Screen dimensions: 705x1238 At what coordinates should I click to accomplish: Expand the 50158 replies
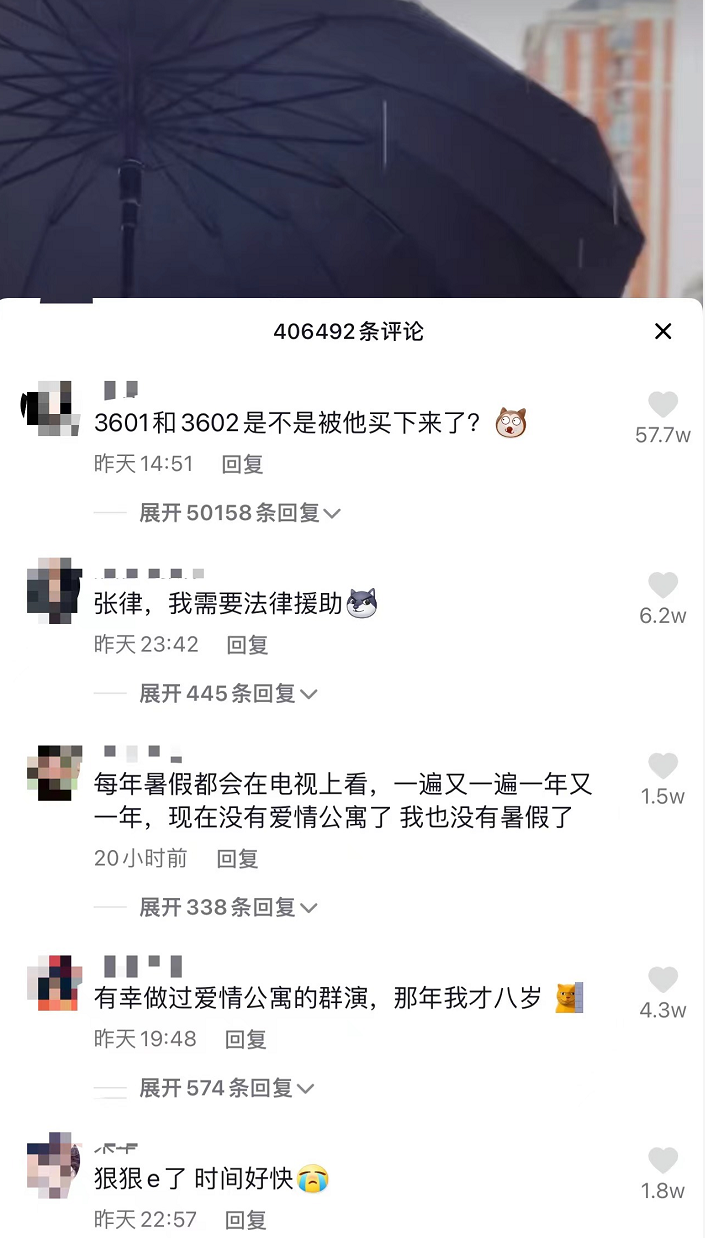pyautogui.click(x=240, y=513)
